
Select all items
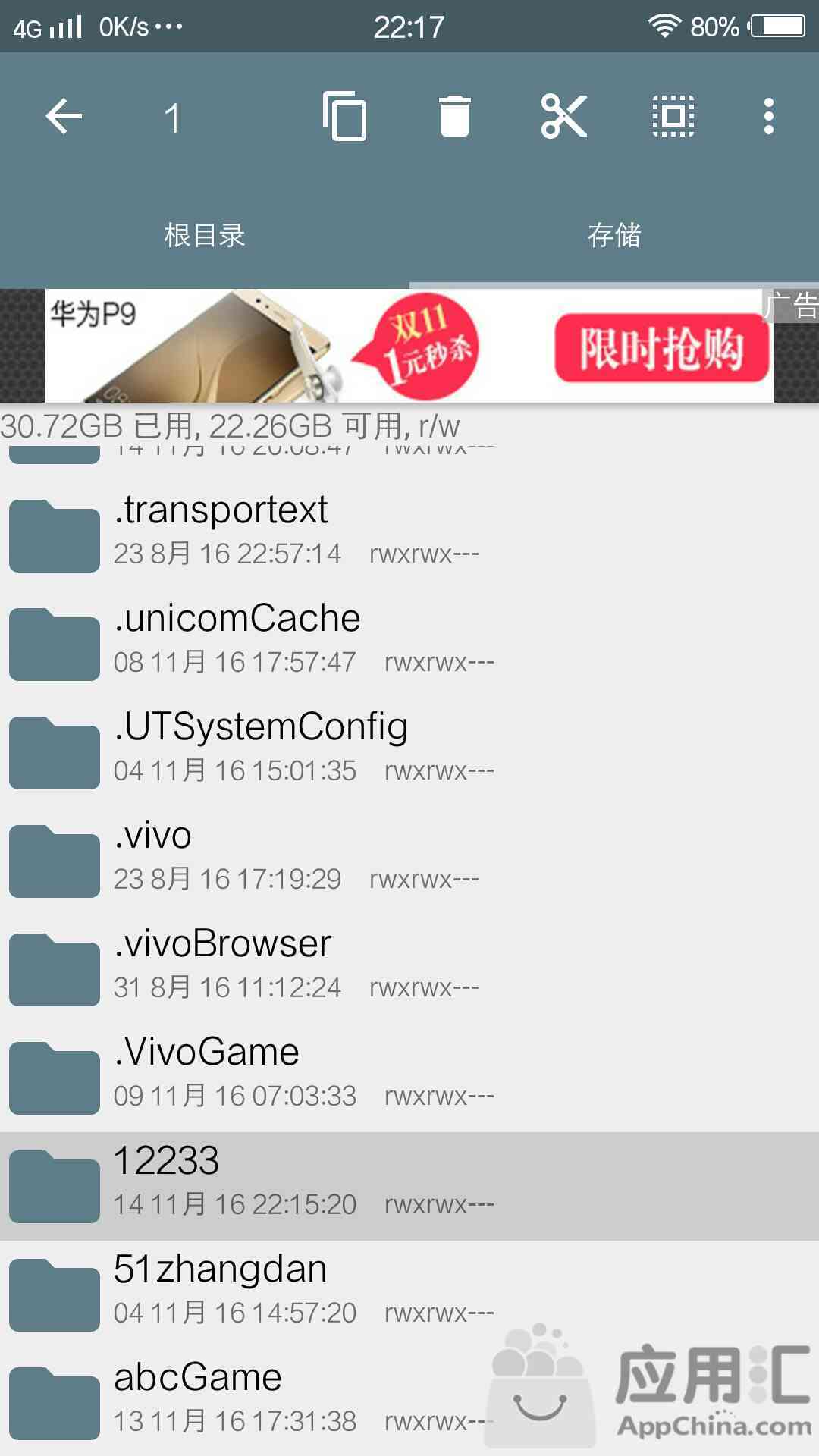click(x=673, y=117)
